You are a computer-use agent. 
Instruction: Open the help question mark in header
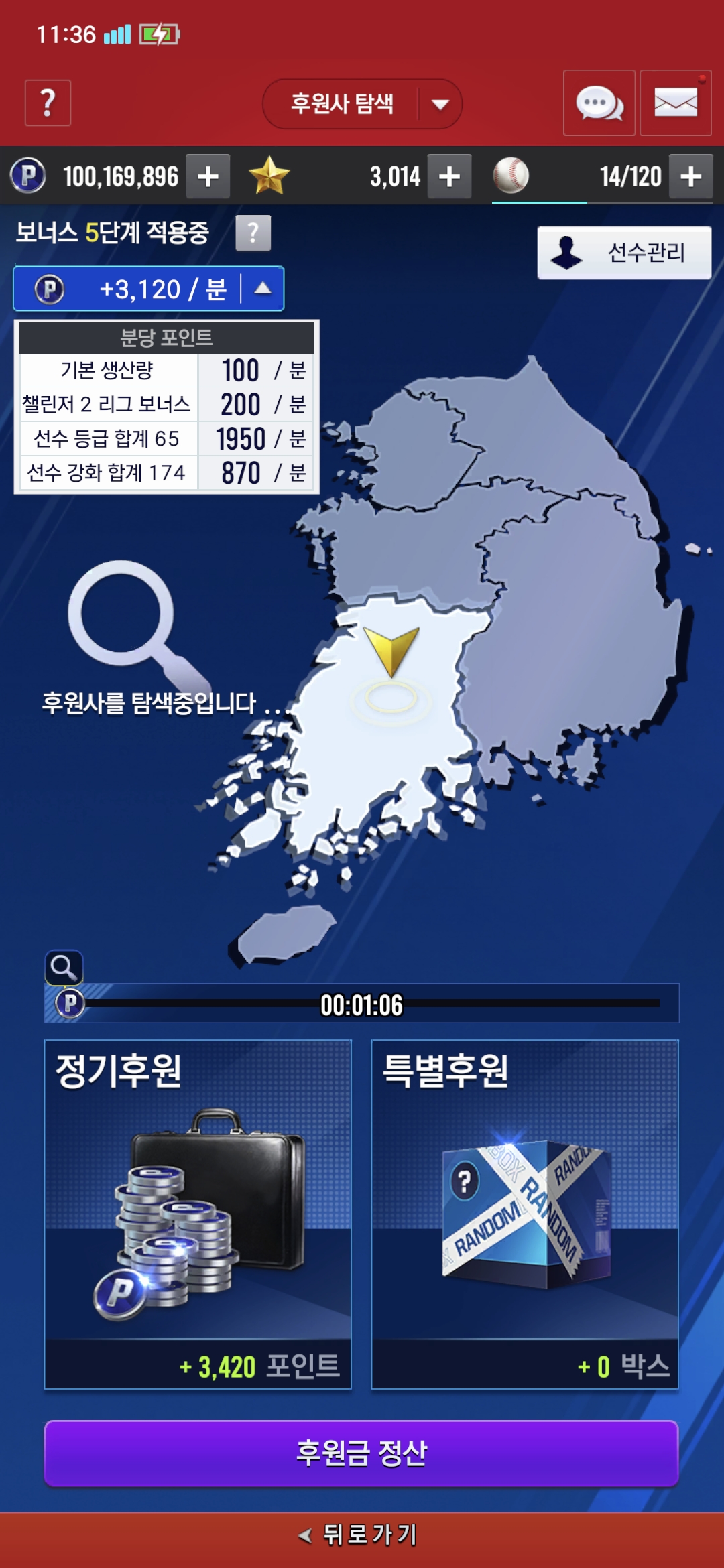(48, 103)
